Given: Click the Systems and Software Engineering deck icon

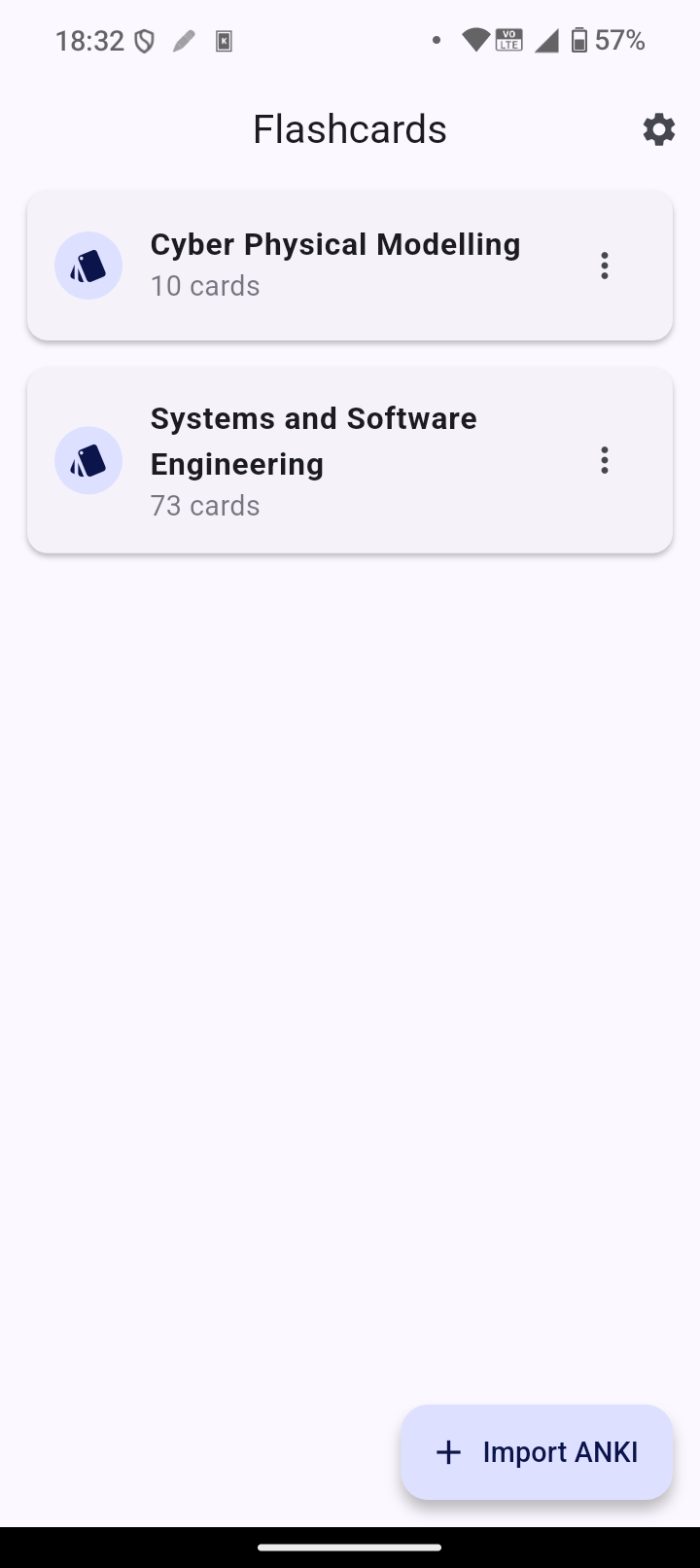Looking at the screenshot, I should (x=87, y=459).
